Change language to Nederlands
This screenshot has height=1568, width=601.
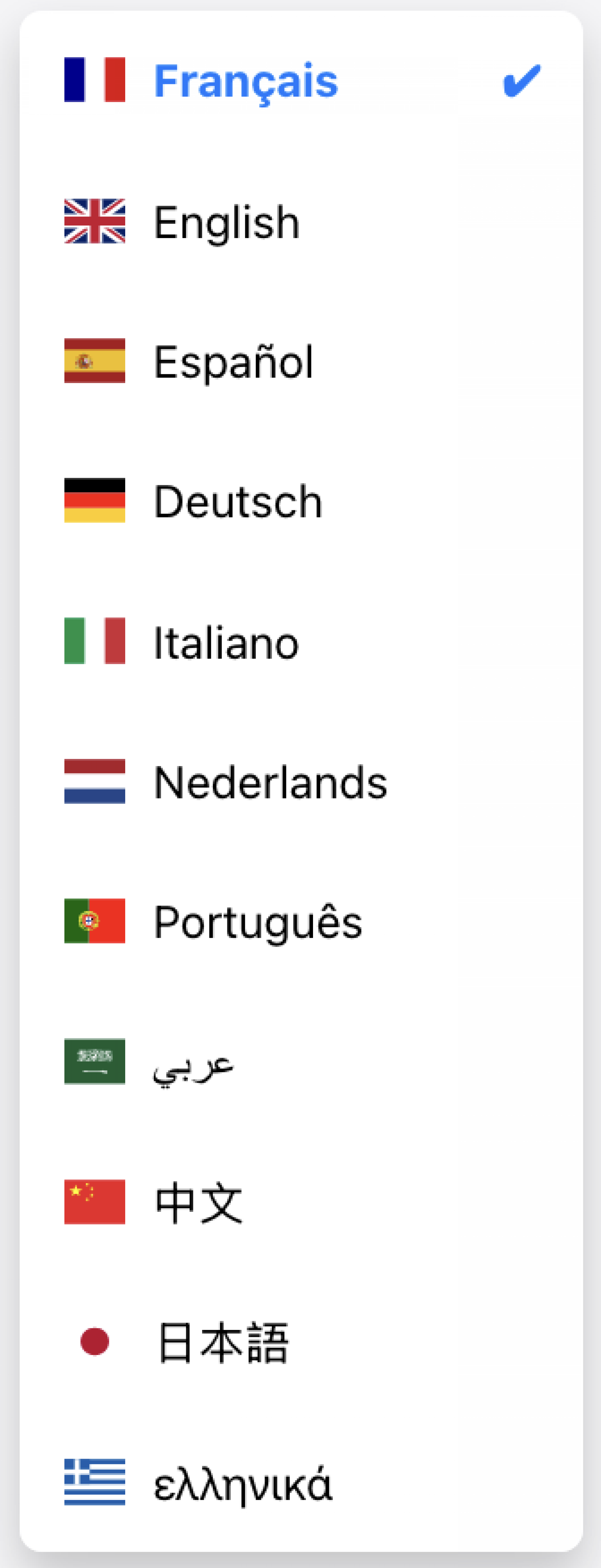pos(270,782)
